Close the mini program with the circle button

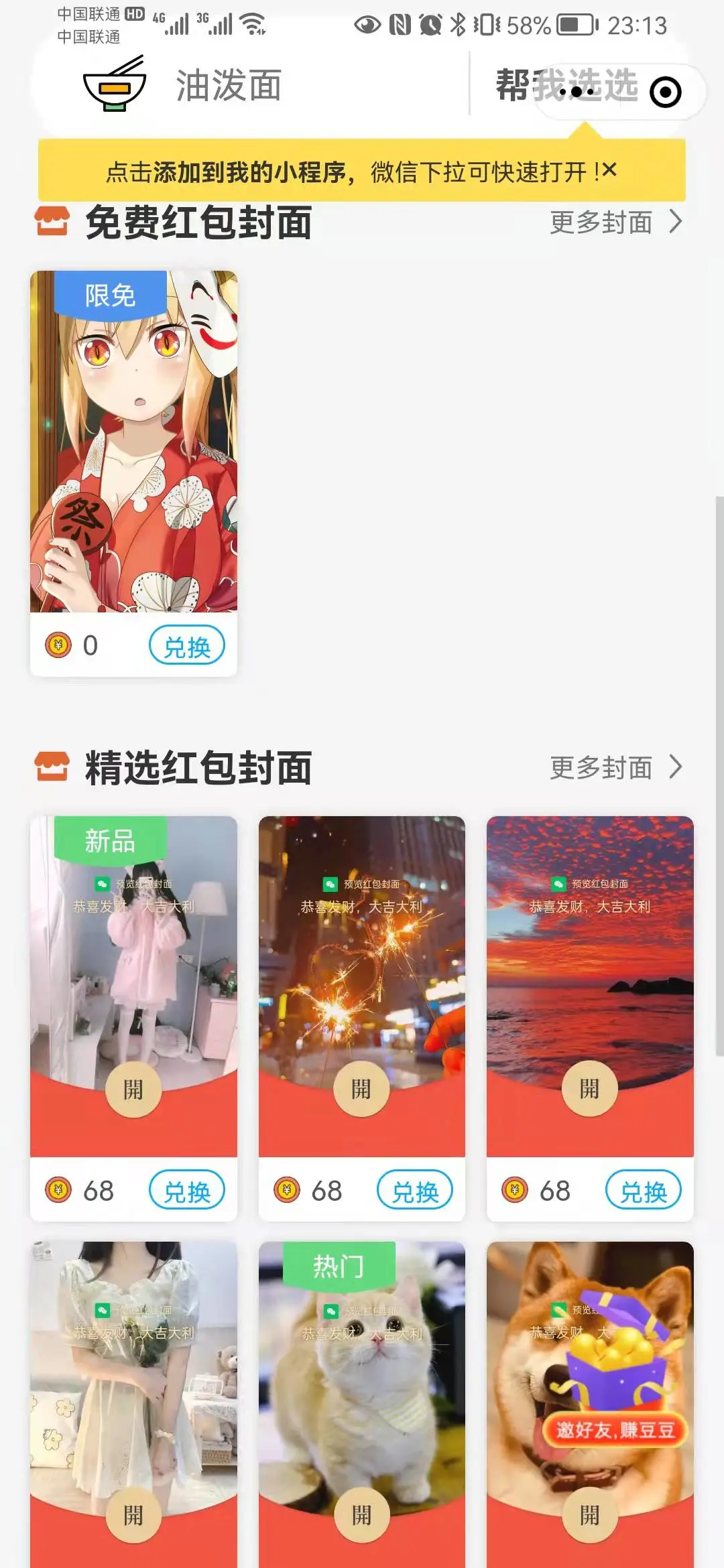(x=665, y=92)
